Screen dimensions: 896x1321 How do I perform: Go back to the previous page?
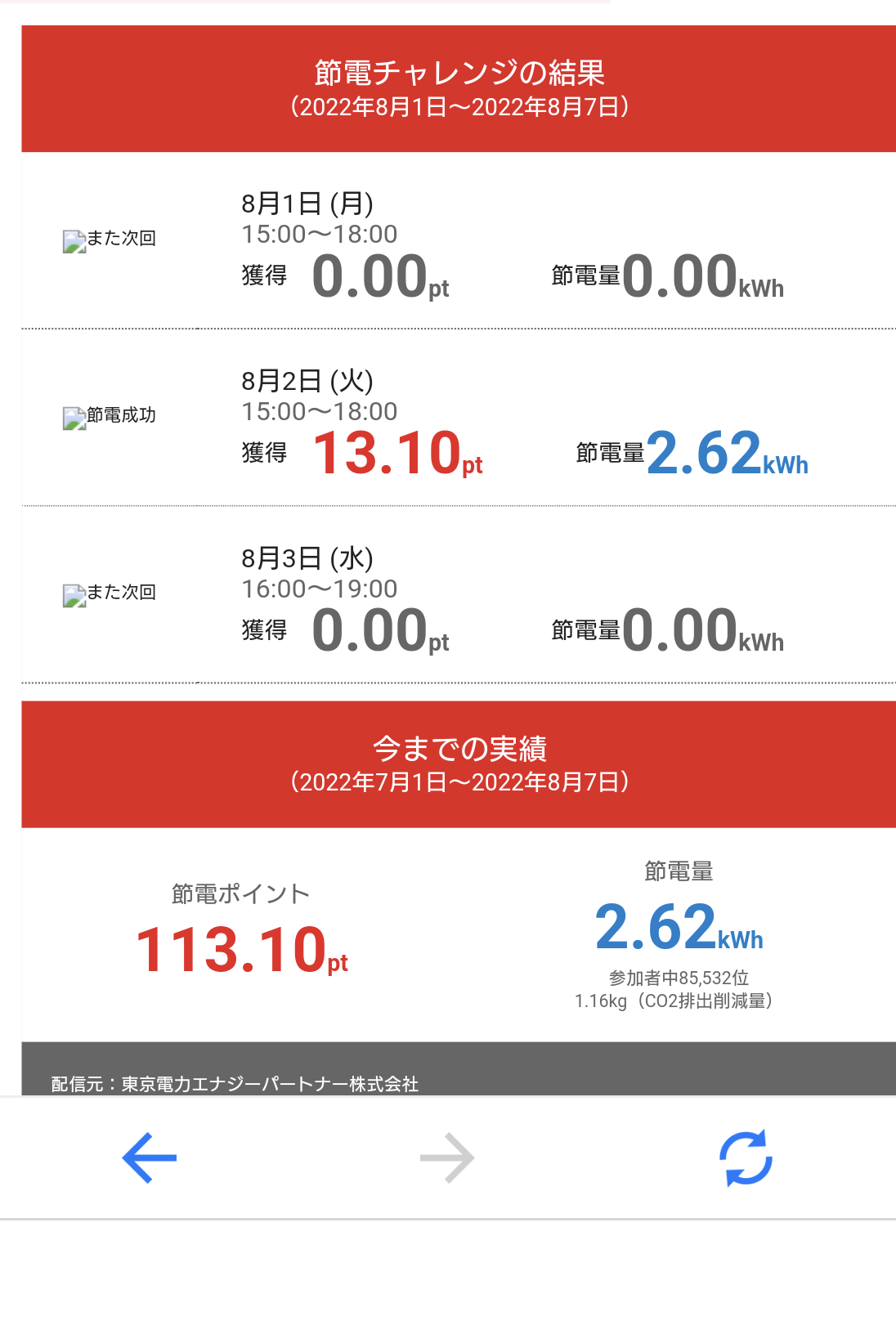click(150, 1158)
